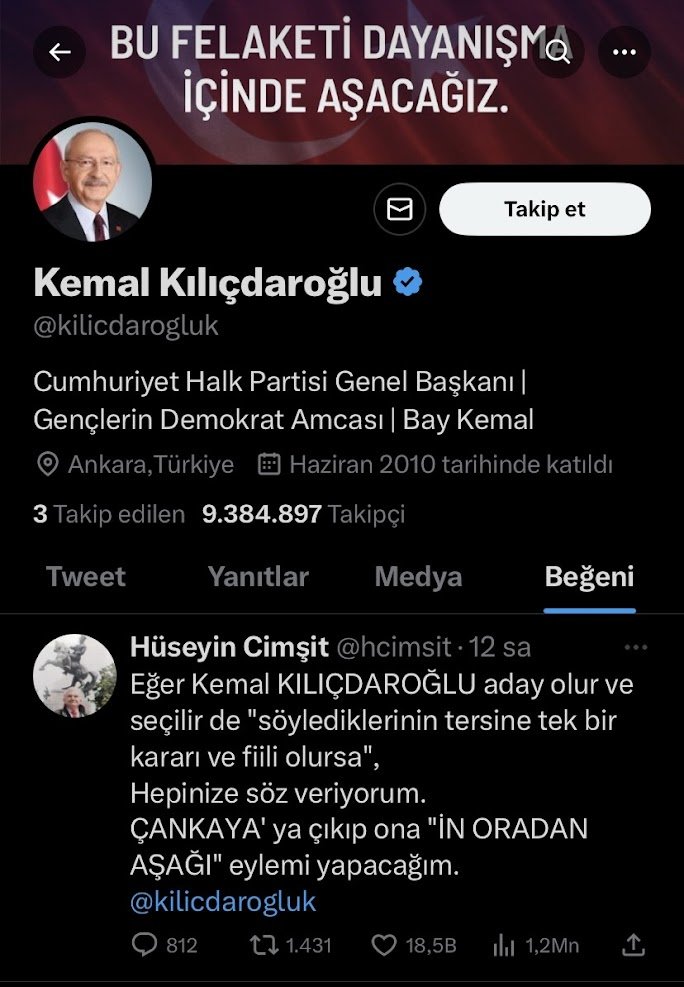The height and width of the screenshot is (987, 684).
Task: Send a direct message via envelope icon
Action: click(x=400, y=209)
